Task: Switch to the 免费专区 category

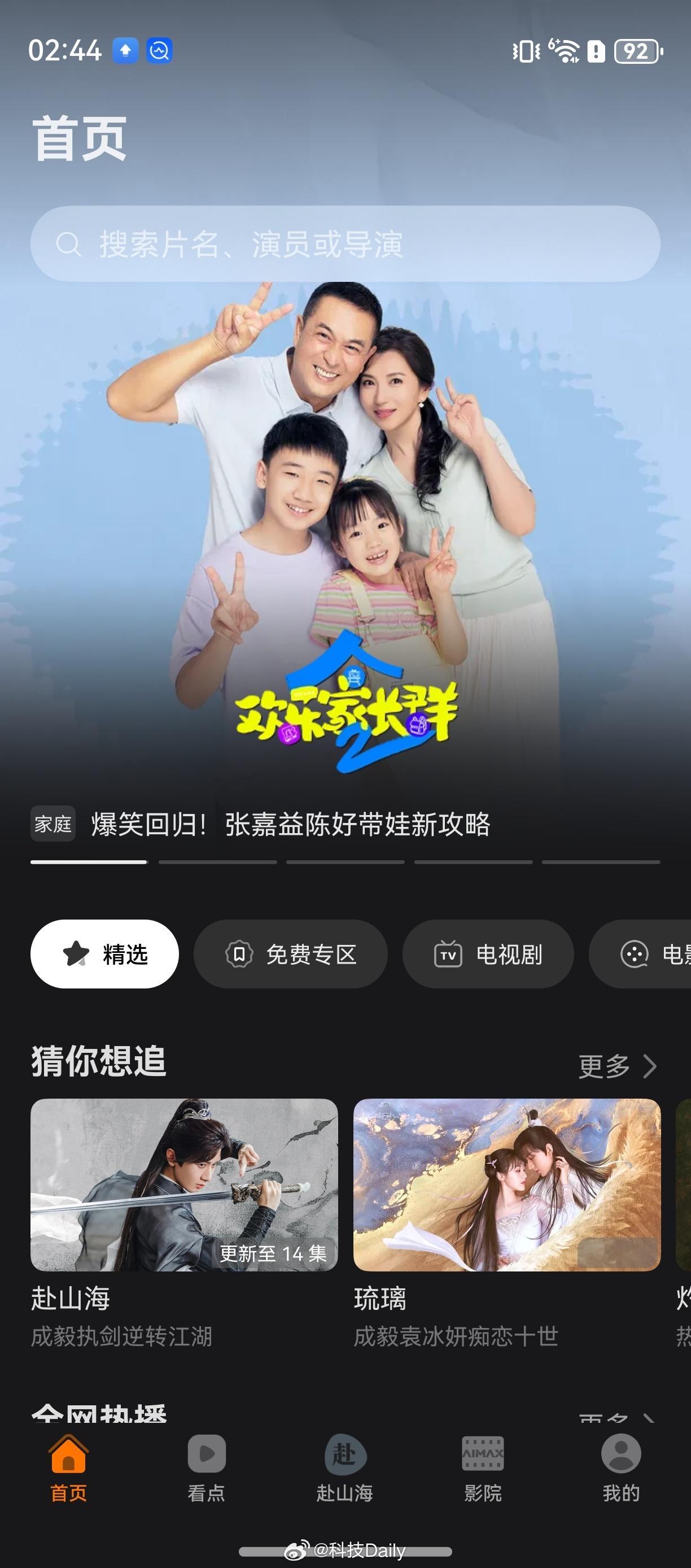Action: 290,954
